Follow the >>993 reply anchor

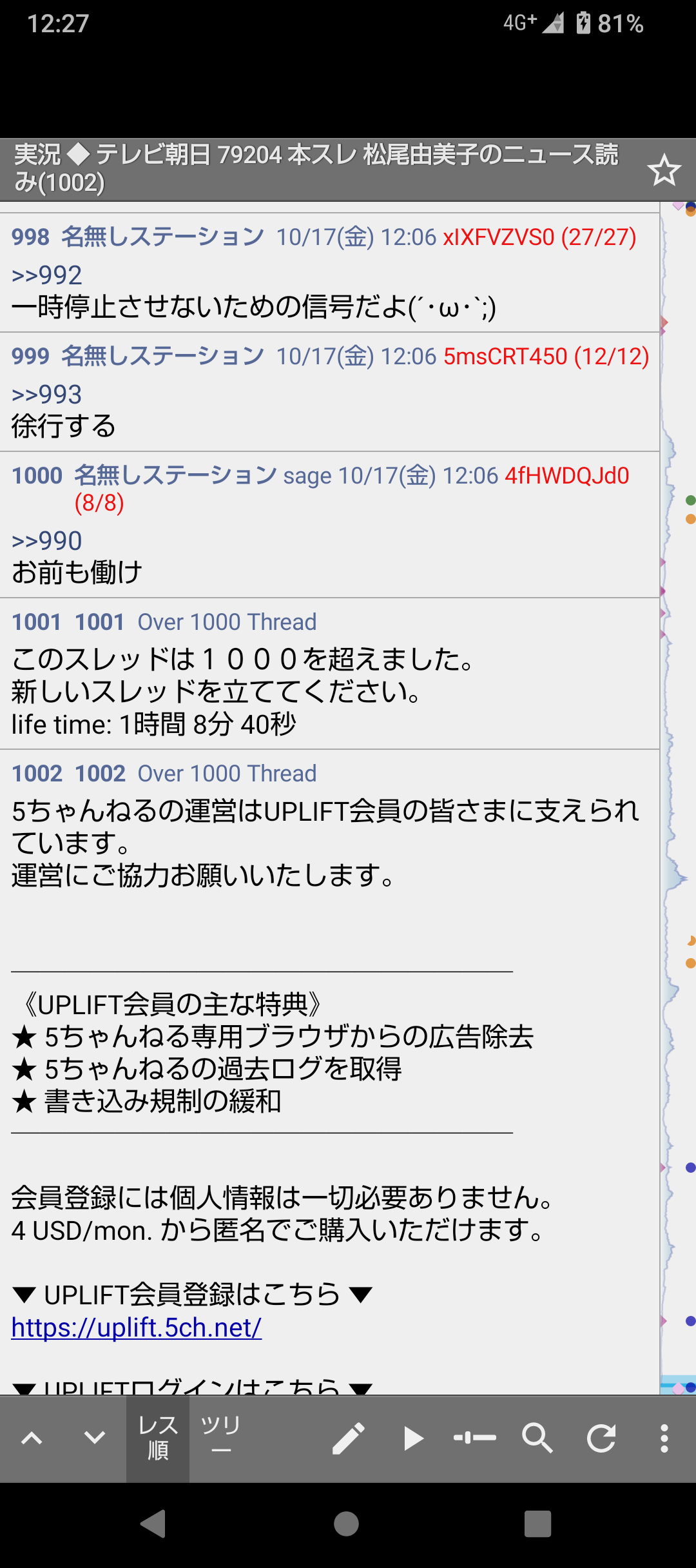(47, 395)
